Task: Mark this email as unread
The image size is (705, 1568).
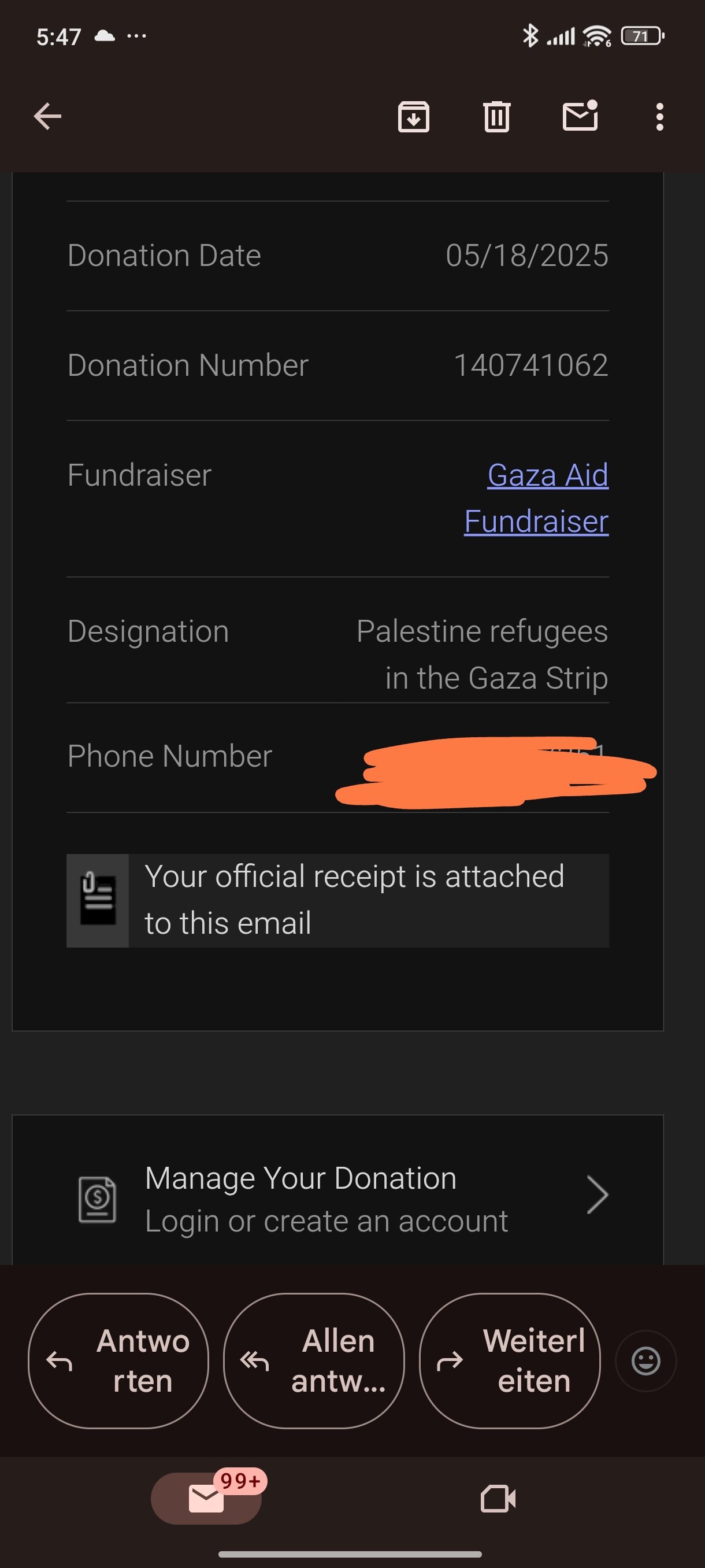Action: click(580, 116)
